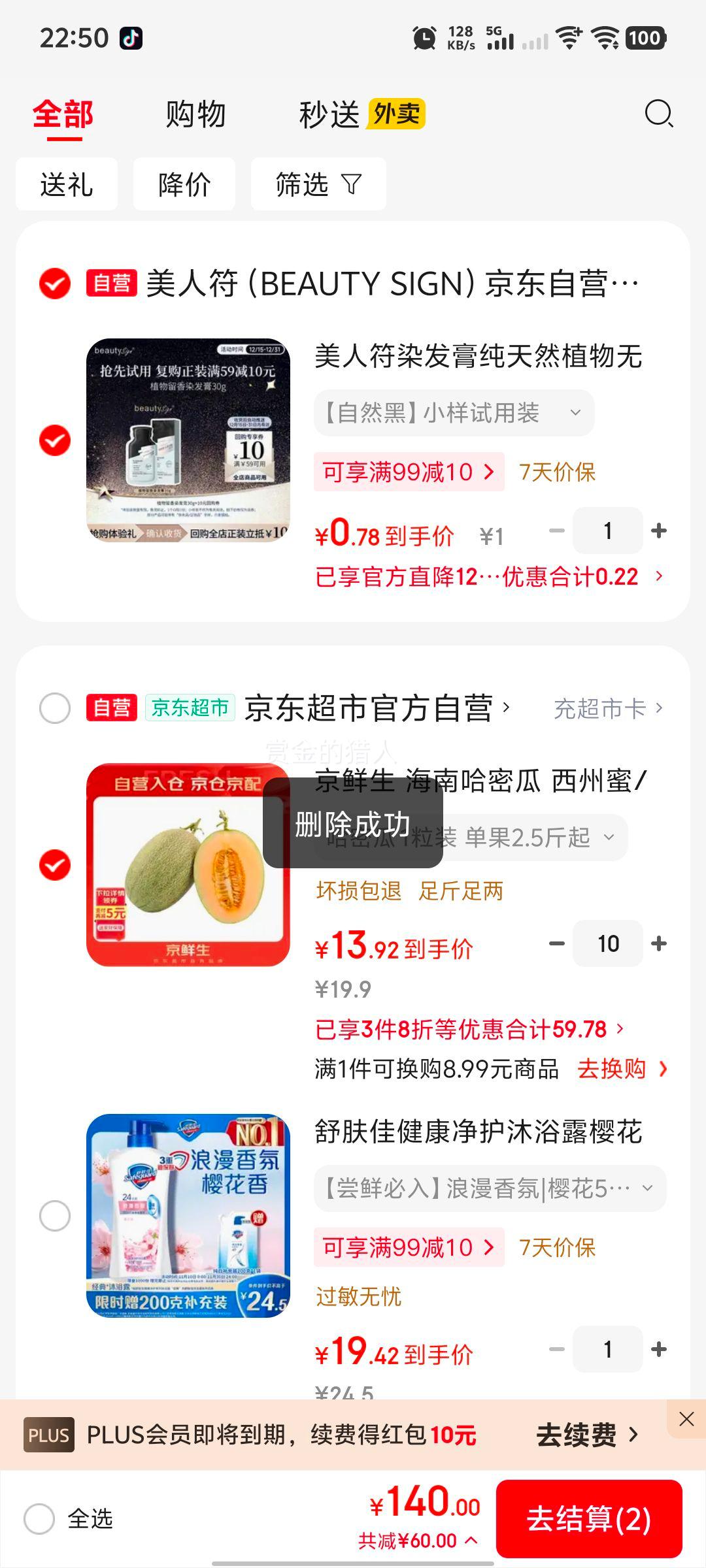Viewport: 706px width, 1568px height.
Task: Renew PLUS membership via 去续费
Action: point(586,1435)
